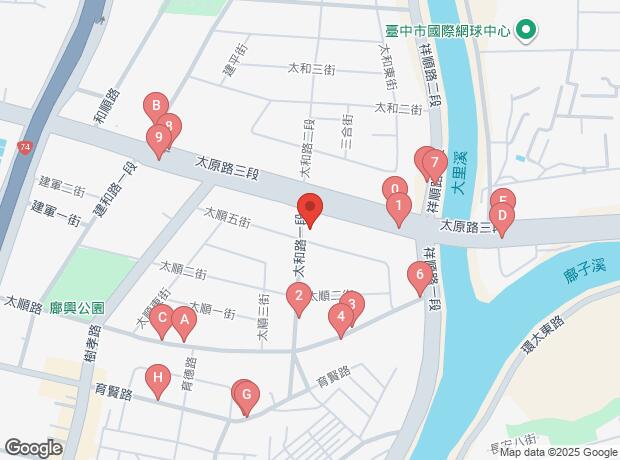The image size is (620, 460).
Task: Select map marker 1
Action: pyautogui.click(x=399, y=206)
